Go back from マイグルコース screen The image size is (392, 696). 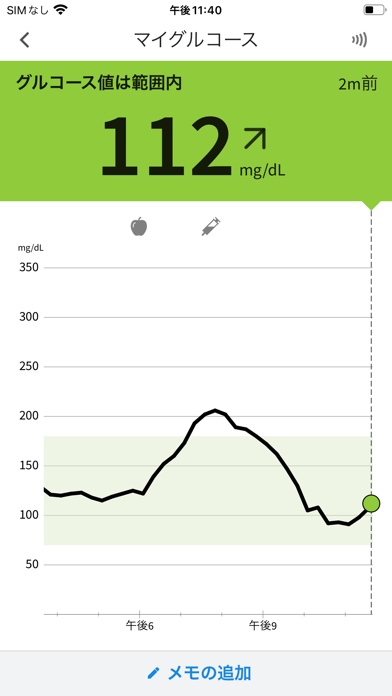(x=25, y=40)
